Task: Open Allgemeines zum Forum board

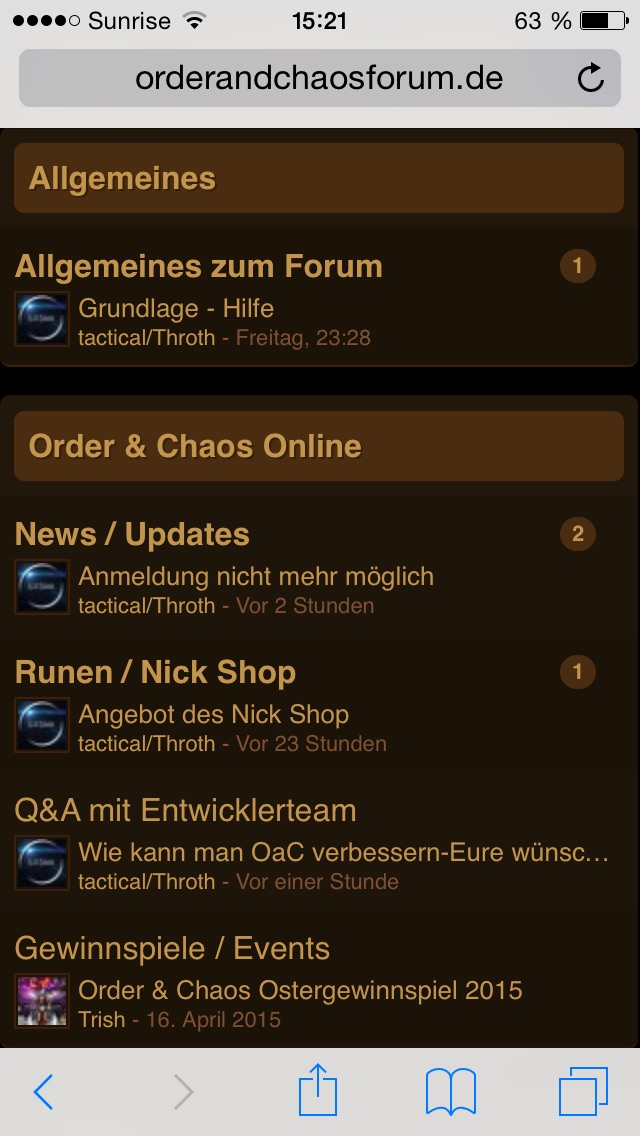Action: click(198, 267)
